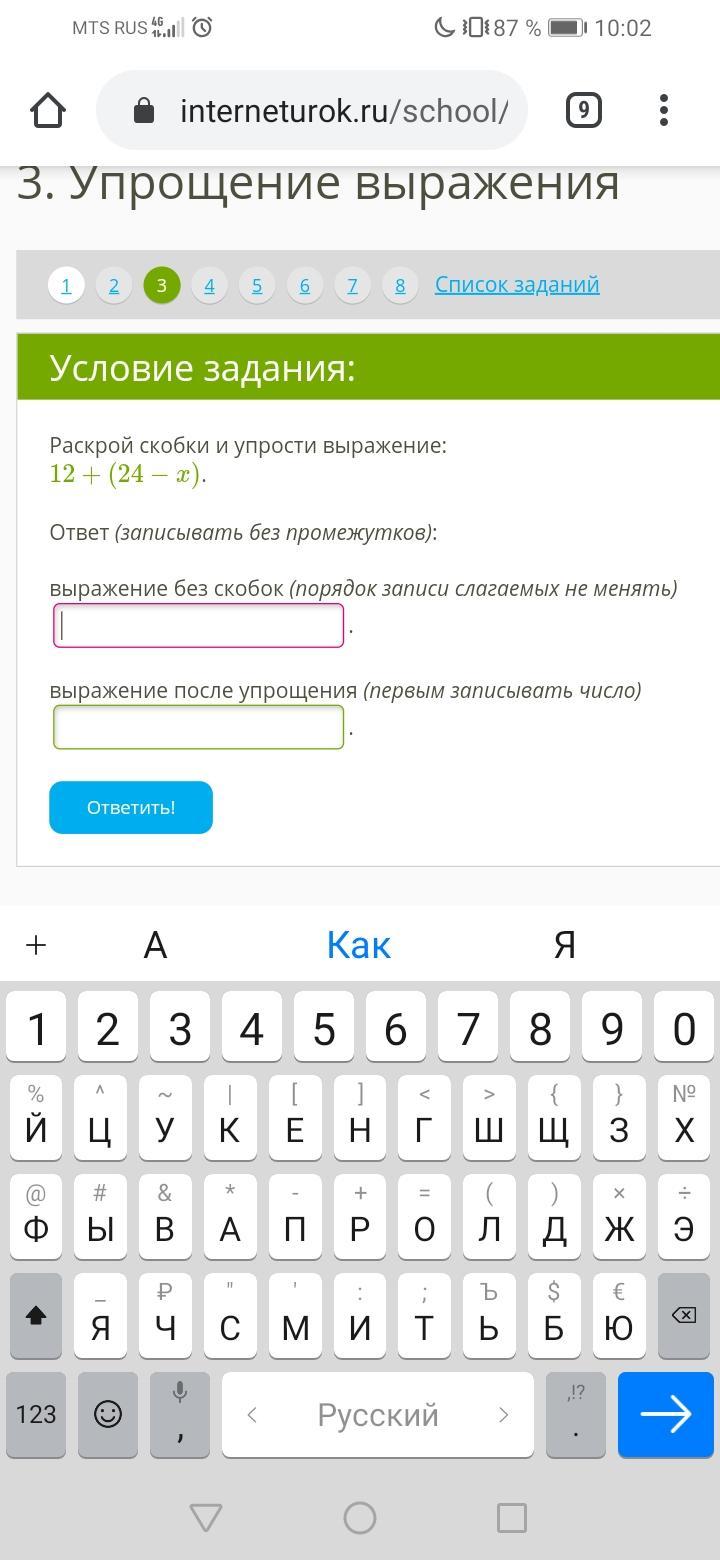
Task: Open task number 8
Action: (x=400, y=286)
